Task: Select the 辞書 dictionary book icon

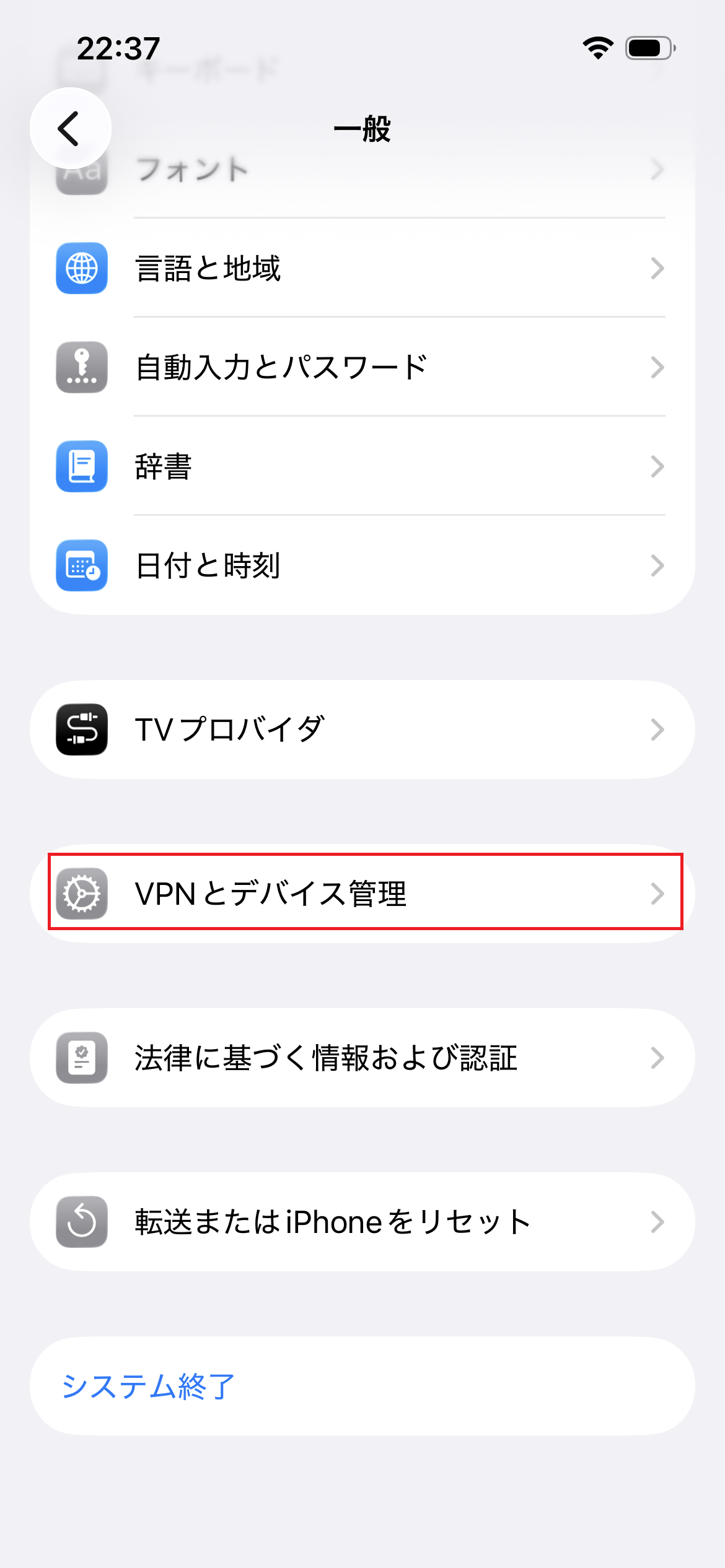Action: pyautogui.click(x=81, y=466)
